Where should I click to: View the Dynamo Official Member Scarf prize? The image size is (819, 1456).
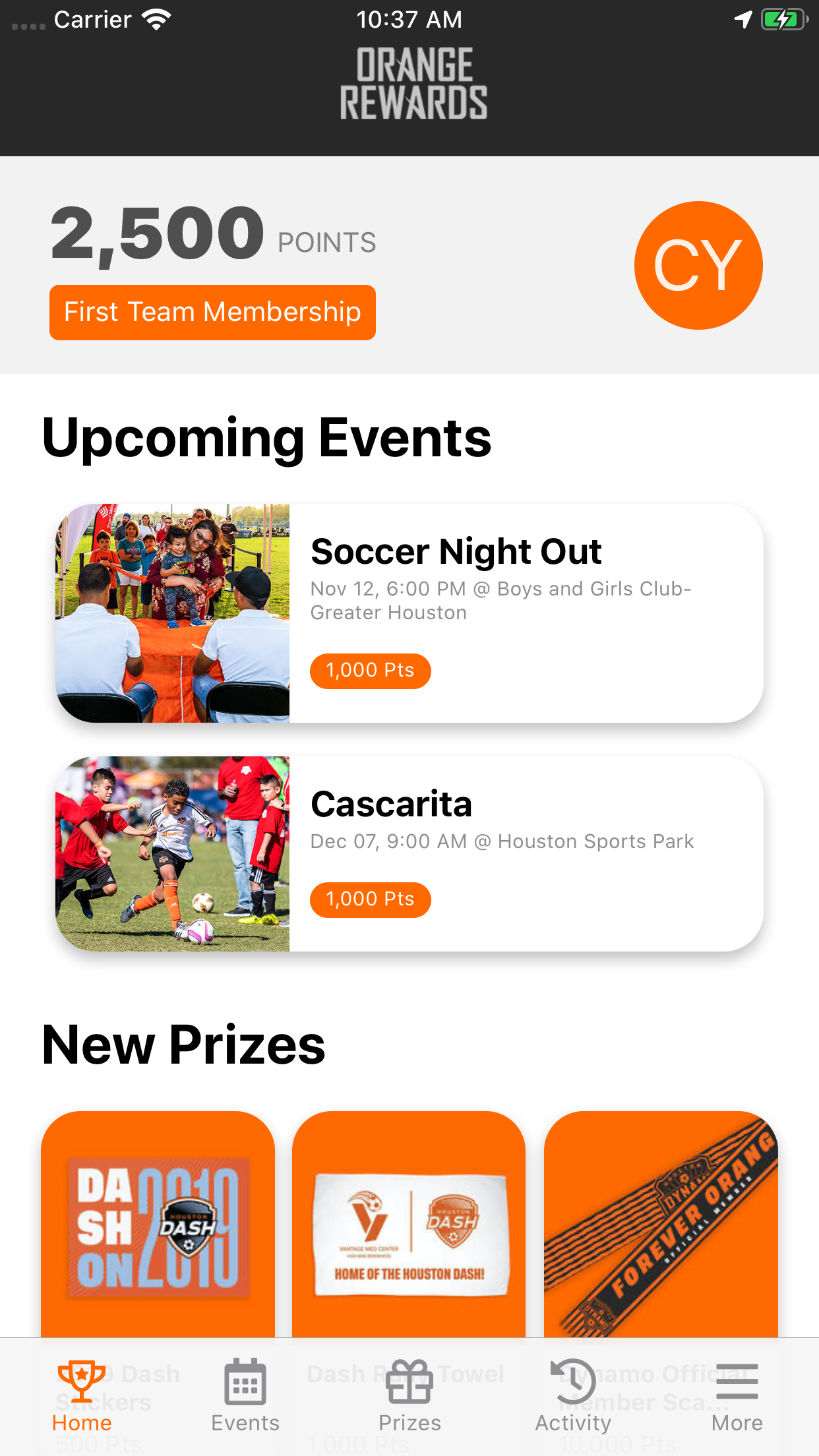click(x=661, y=1225)
